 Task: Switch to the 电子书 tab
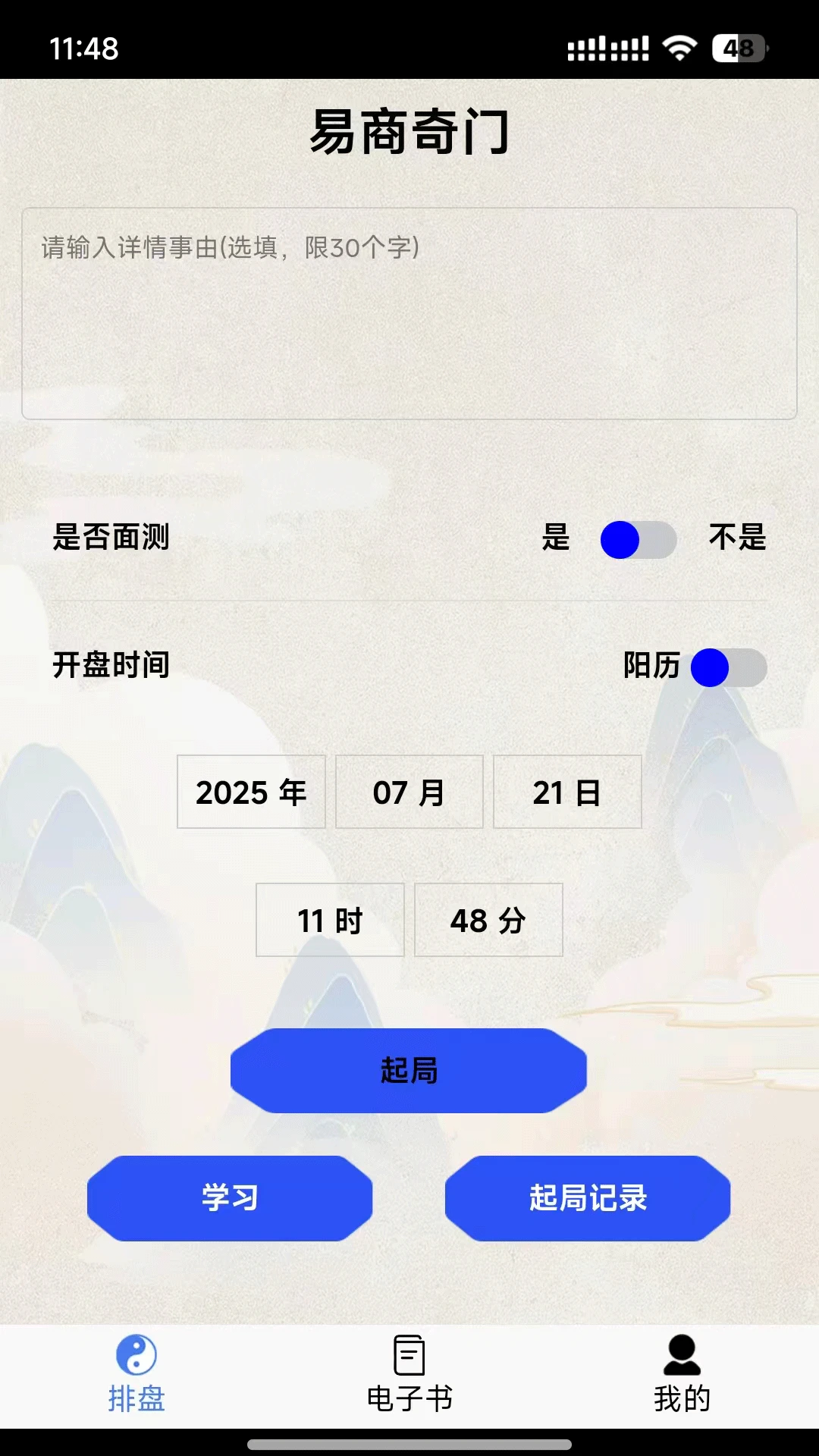409,1374
